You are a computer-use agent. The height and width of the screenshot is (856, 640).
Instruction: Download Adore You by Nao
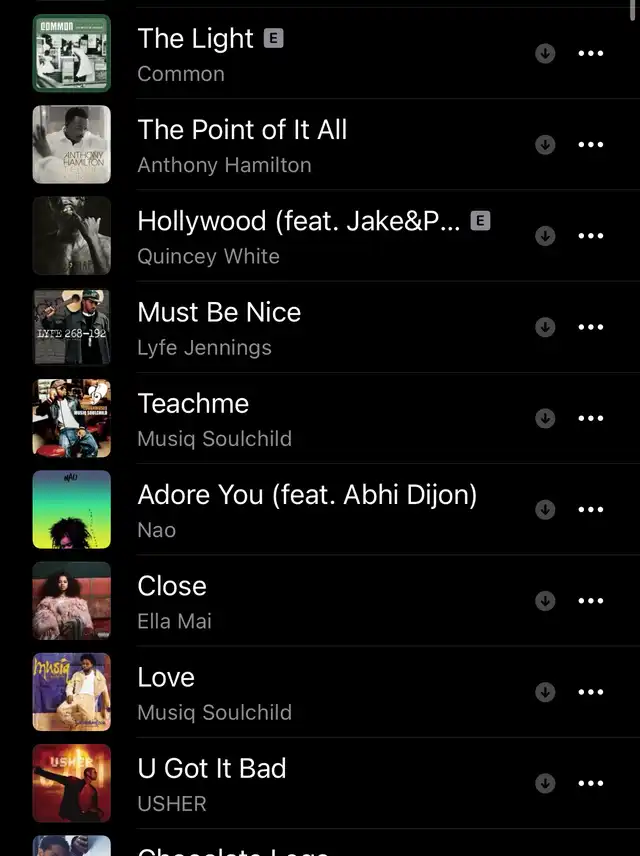click(545, 510)
